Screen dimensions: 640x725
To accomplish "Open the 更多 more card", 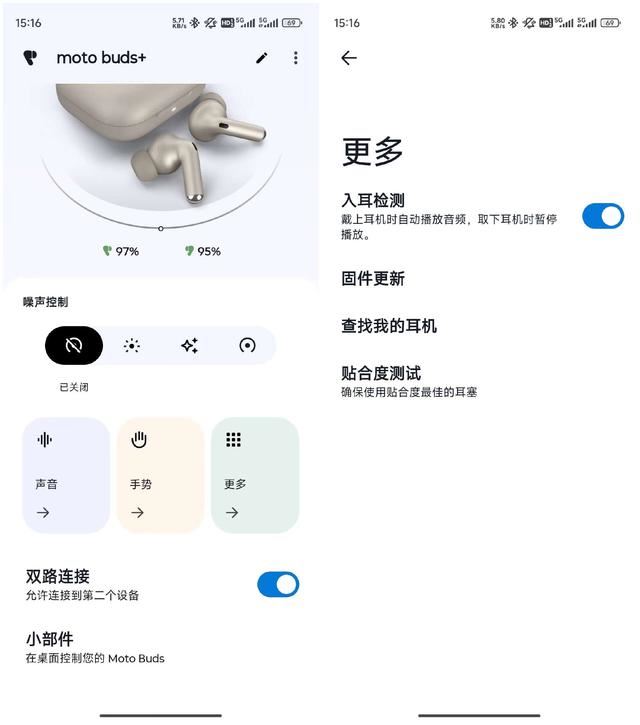I will tap(254, 475).
